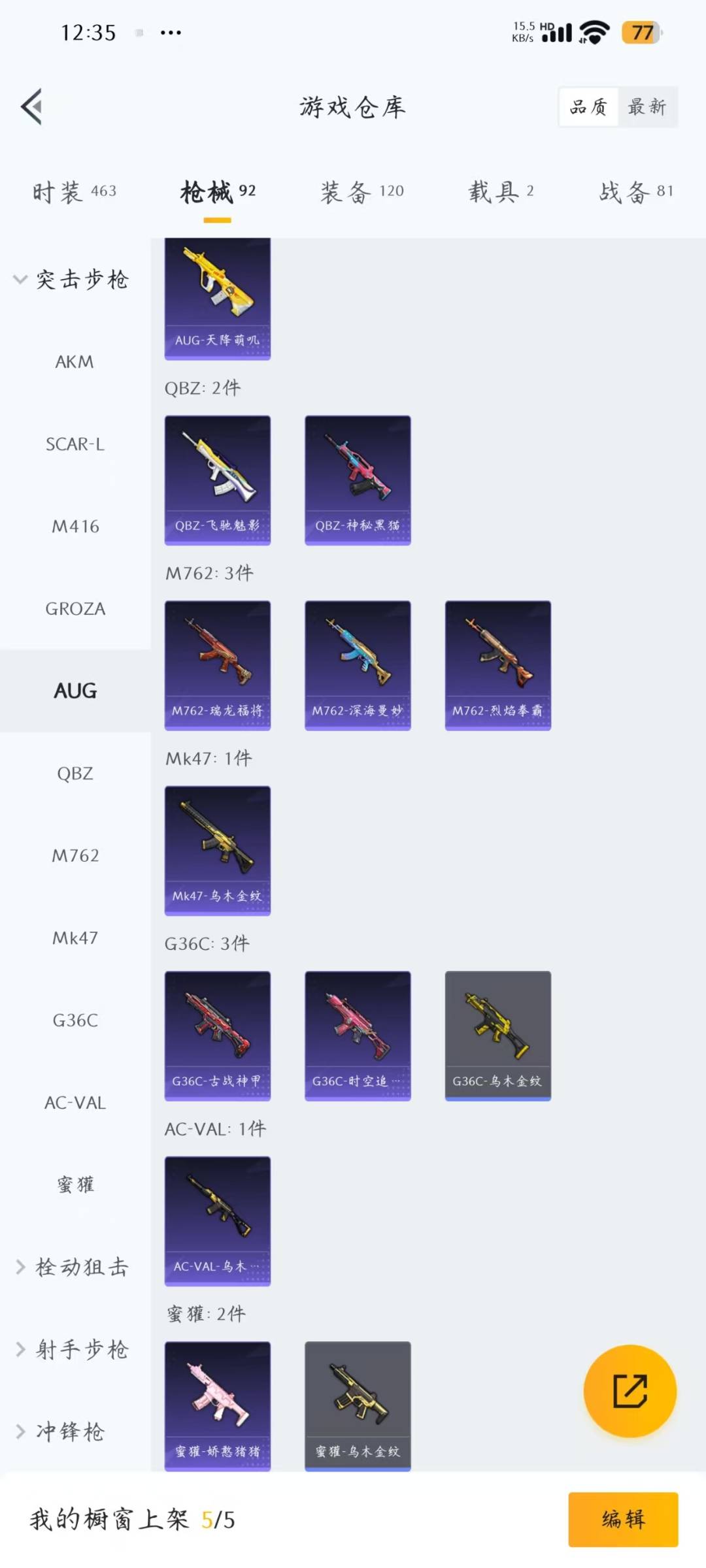The width and height of the screenshot is (706, 1568).
Task: Tap the orange floating share button
Action: tap(630, 1391)
